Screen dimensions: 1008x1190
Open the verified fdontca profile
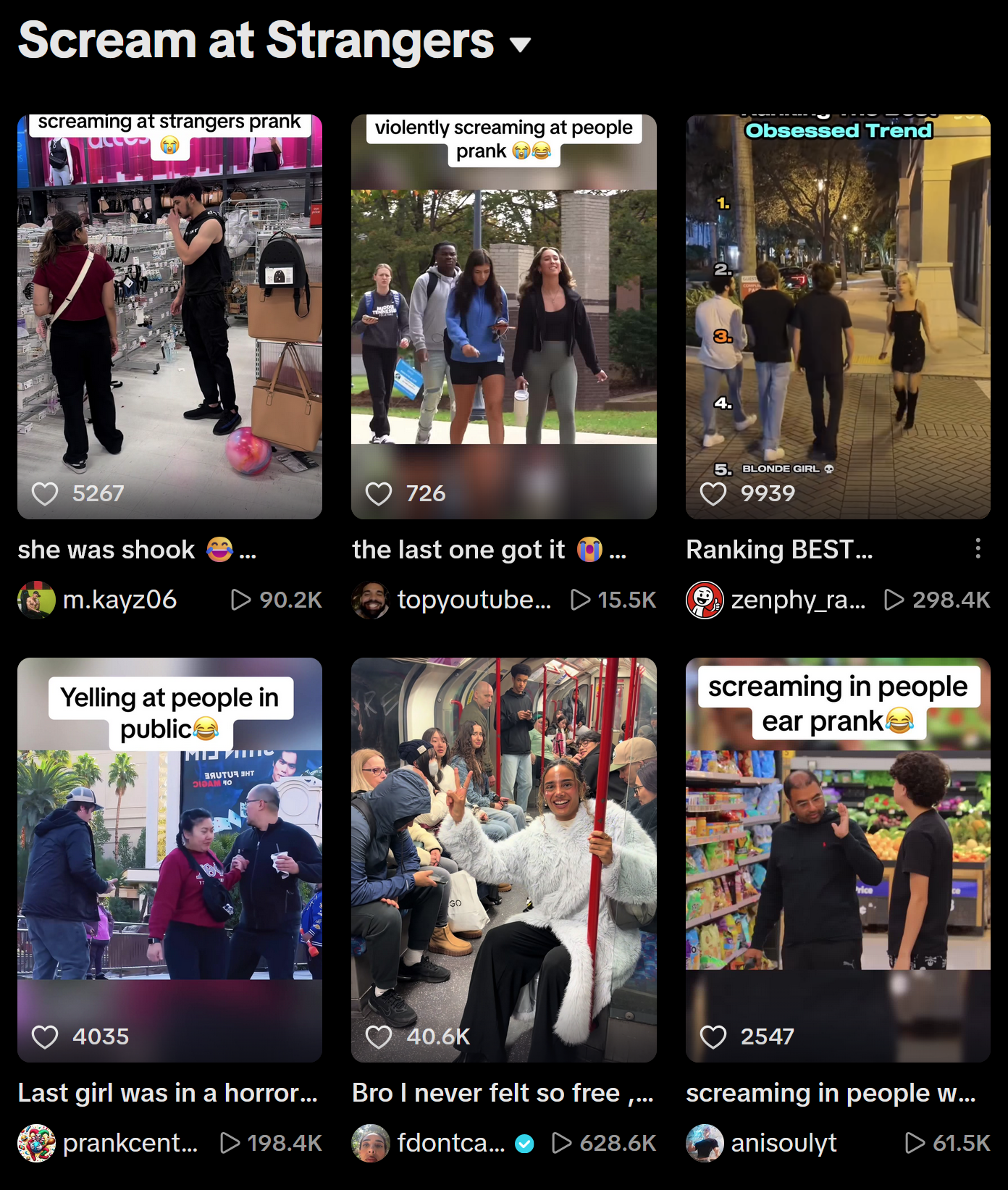pyautogui.click(x=450, y=1143)
